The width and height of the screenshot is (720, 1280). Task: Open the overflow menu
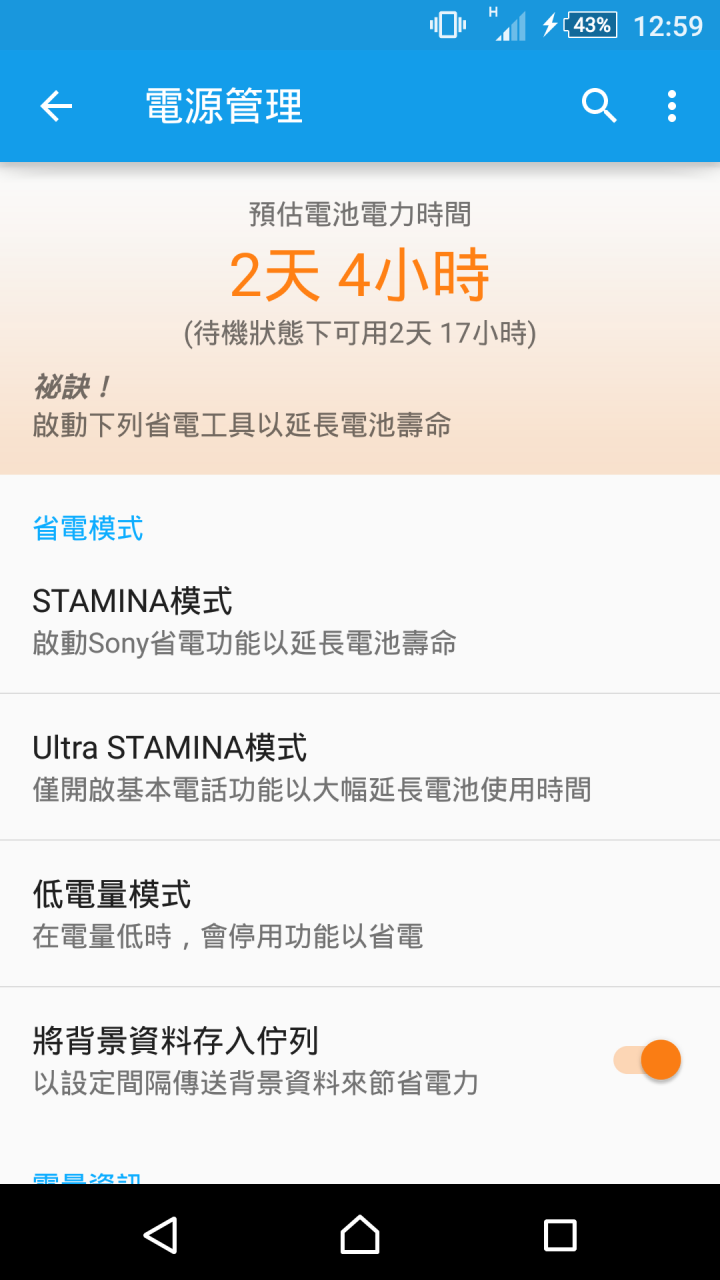(672, 106)
